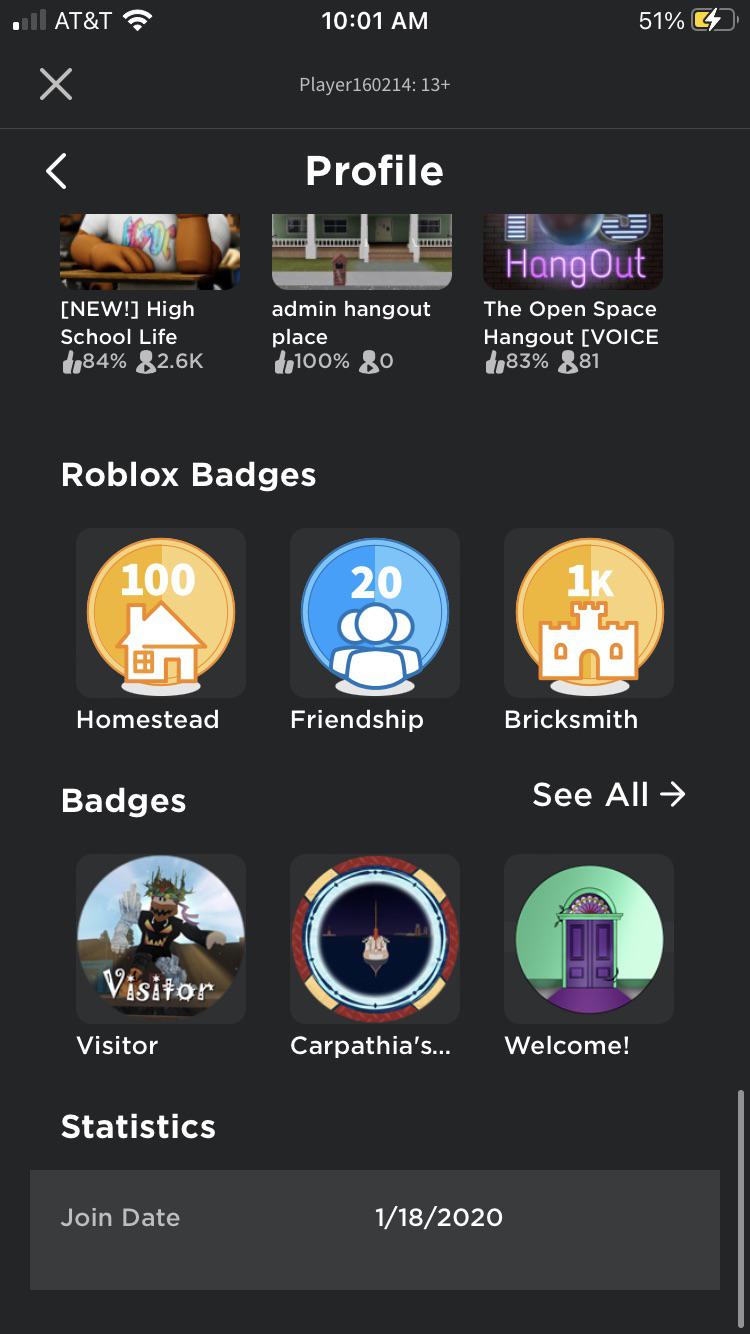This screenshot has width=750, height=1334.
Task: Tap the Player160214: 13+ header label
Action: point(374,85)
